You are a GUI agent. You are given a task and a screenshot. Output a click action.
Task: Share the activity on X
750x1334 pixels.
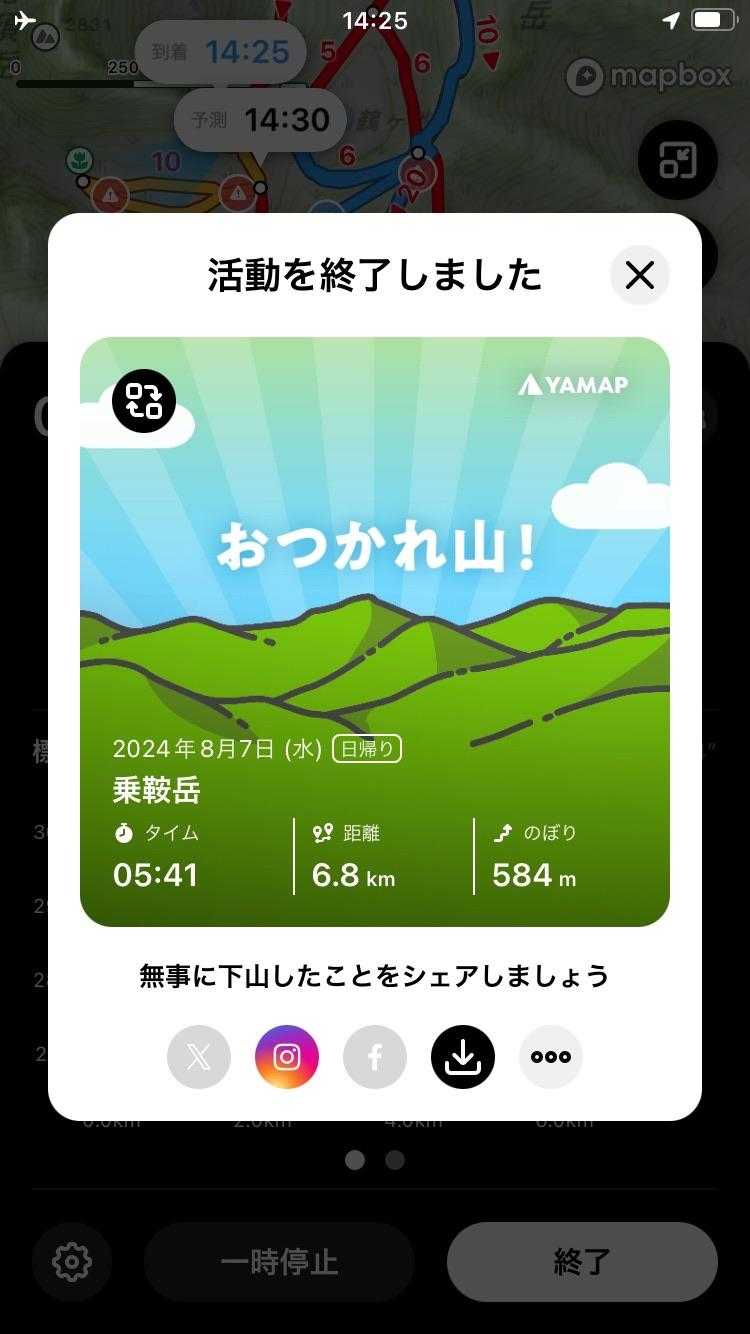[199, 1057]
